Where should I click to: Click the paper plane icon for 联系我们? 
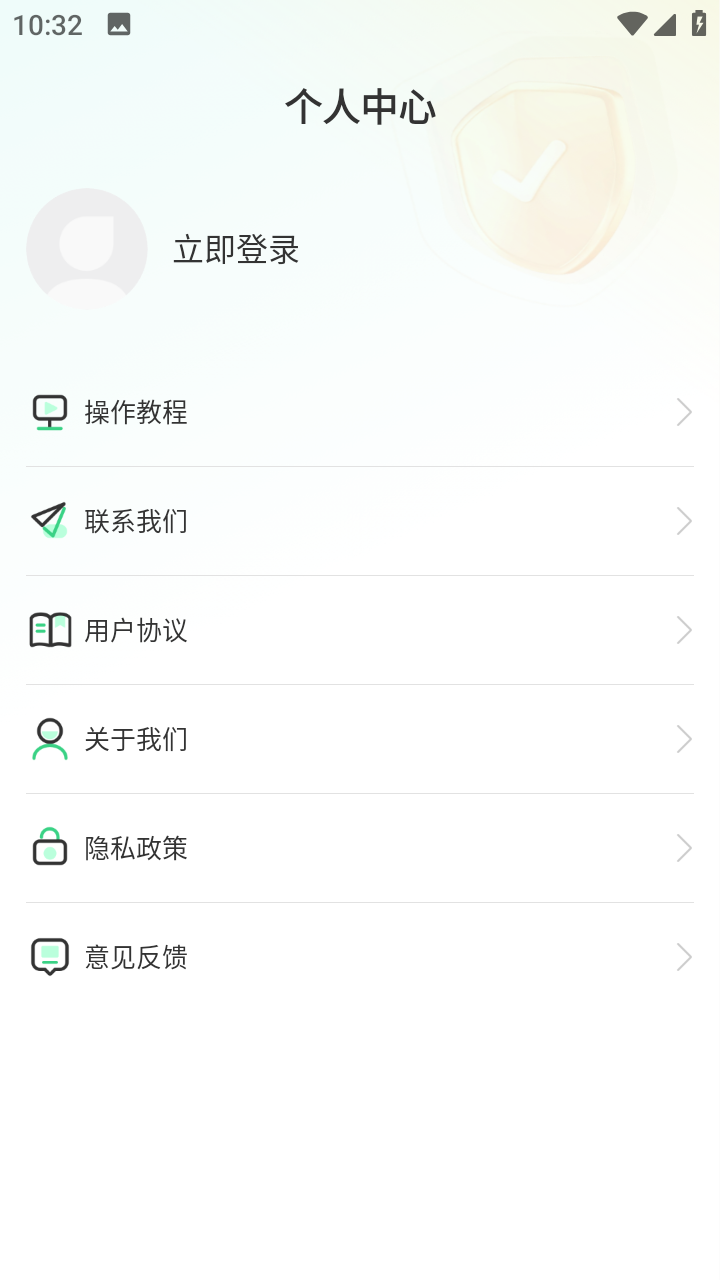tap(50, 520)
